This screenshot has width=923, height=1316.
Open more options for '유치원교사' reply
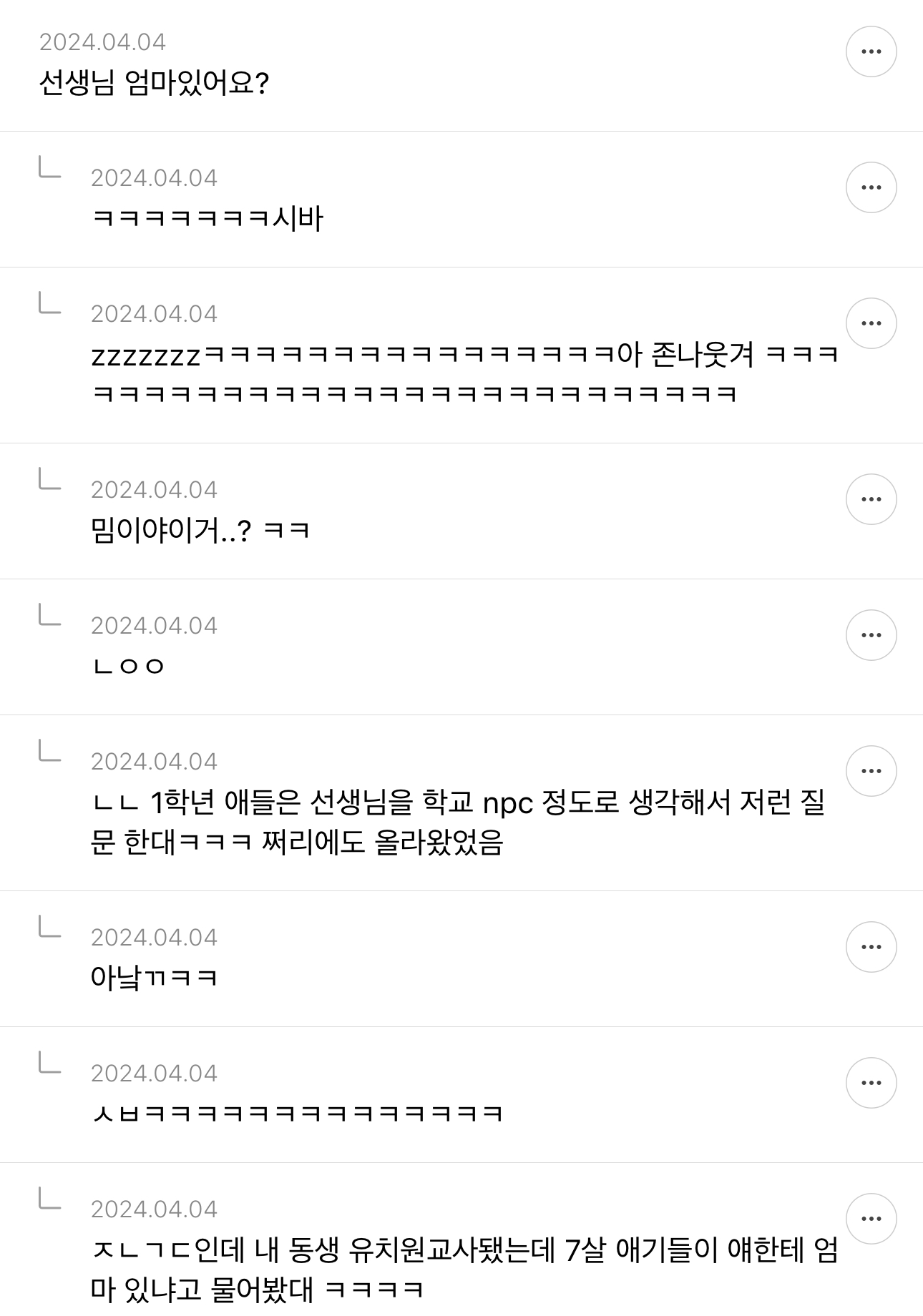coord(871,1219)
